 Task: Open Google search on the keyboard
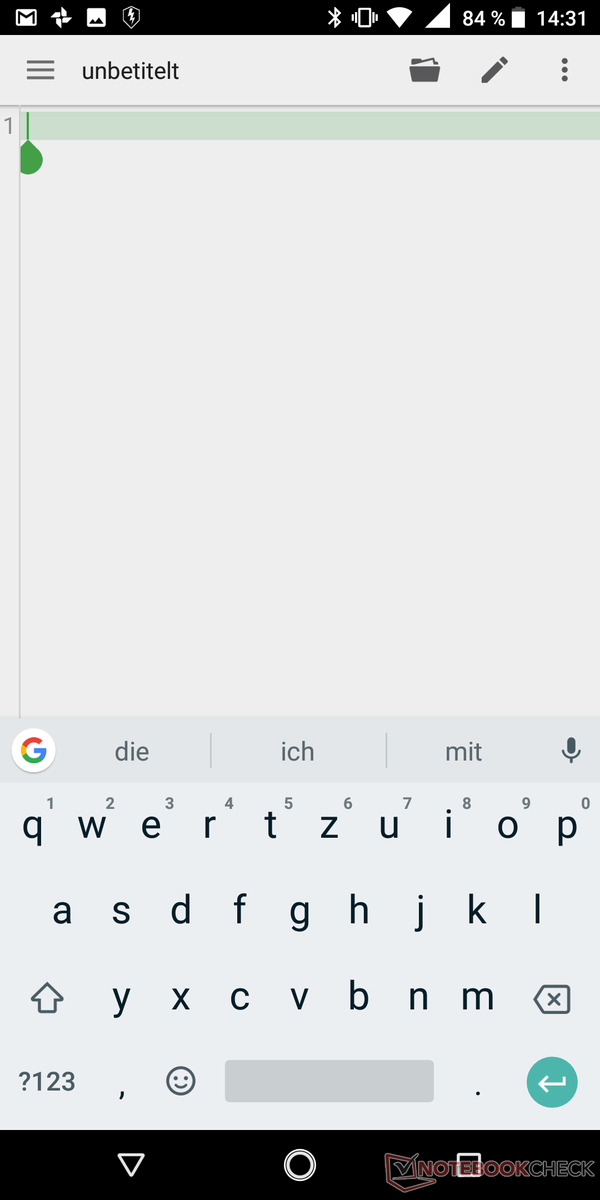tap(34, 750)
